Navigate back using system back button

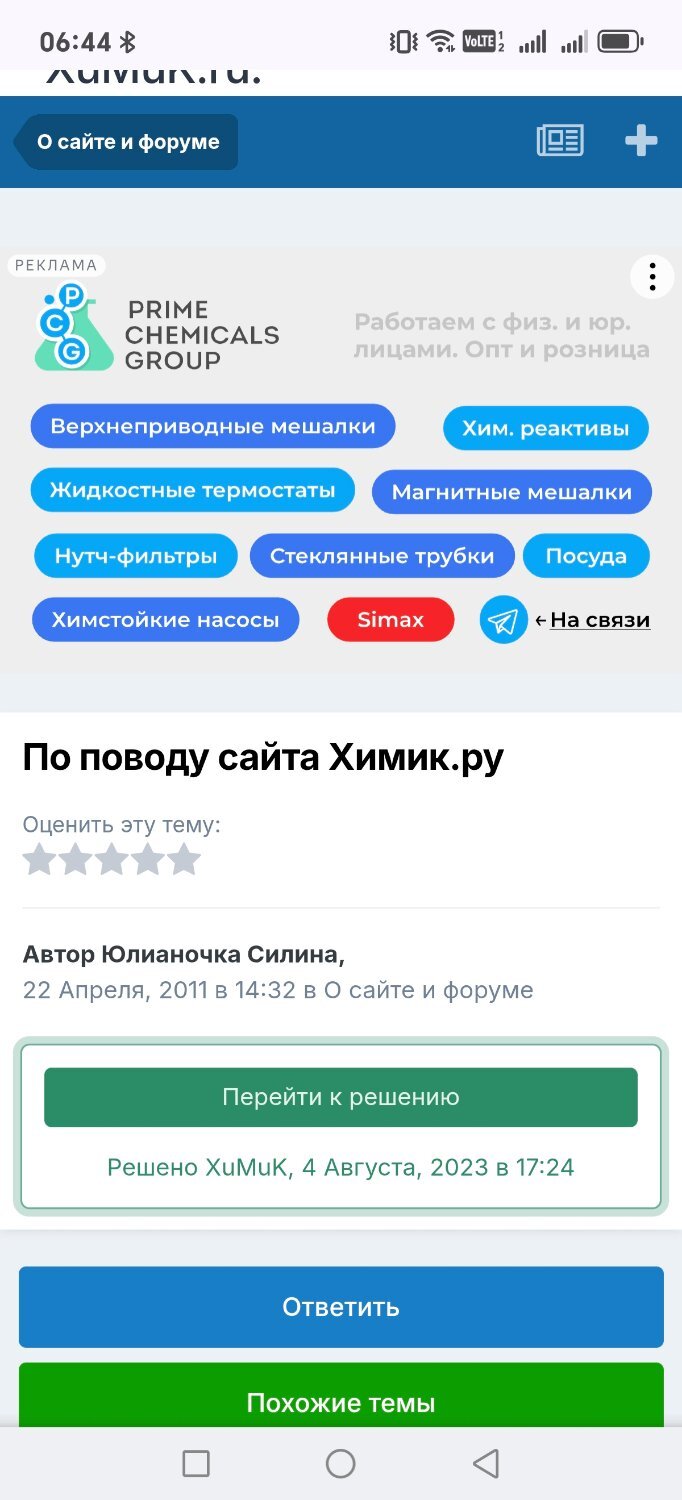[x=485, y=1464]
